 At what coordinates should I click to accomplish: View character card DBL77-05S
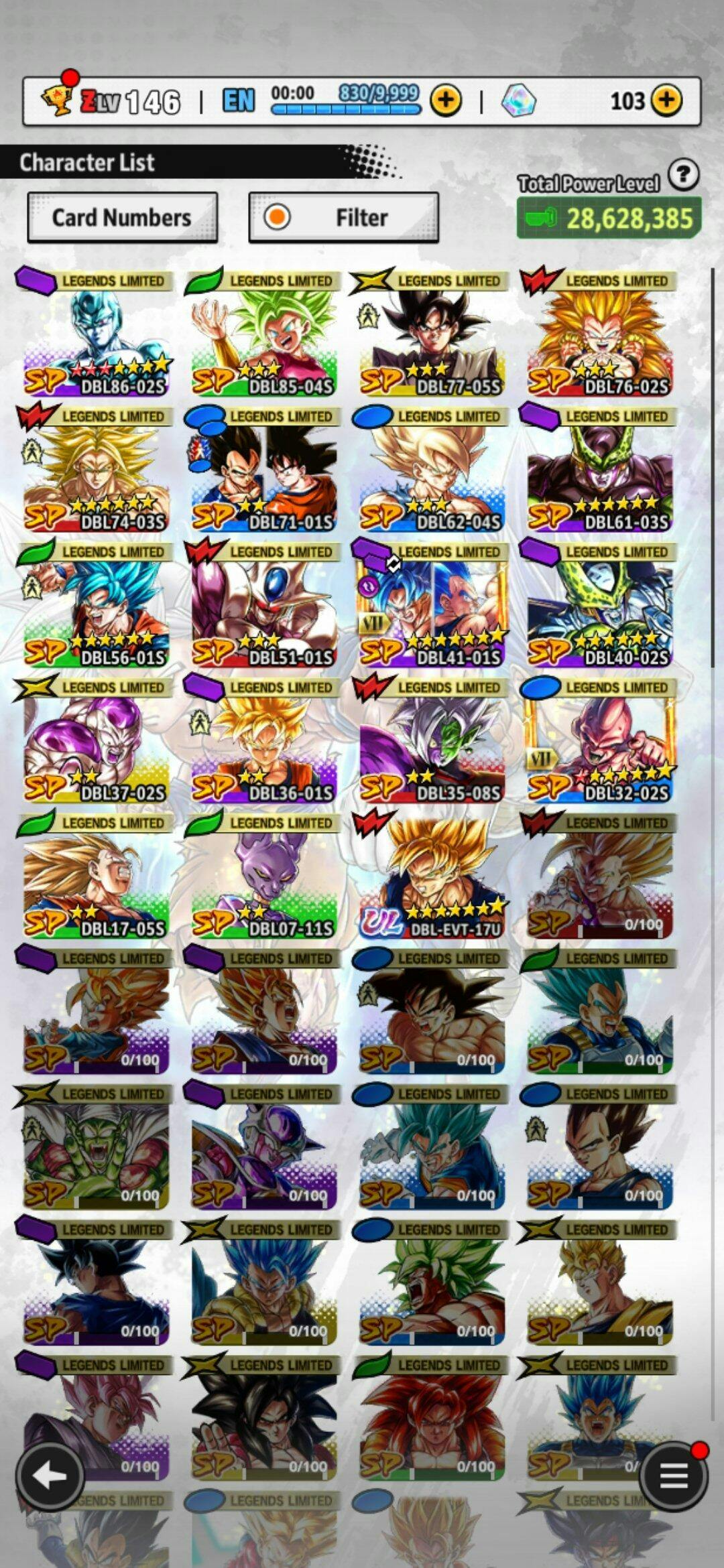pyautogui.click(x=431, y=334)
